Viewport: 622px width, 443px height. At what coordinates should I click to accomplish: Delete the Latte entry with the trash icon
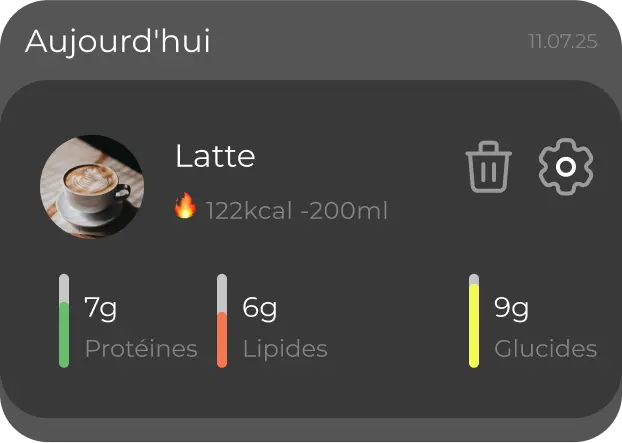(x=488, y=166)
